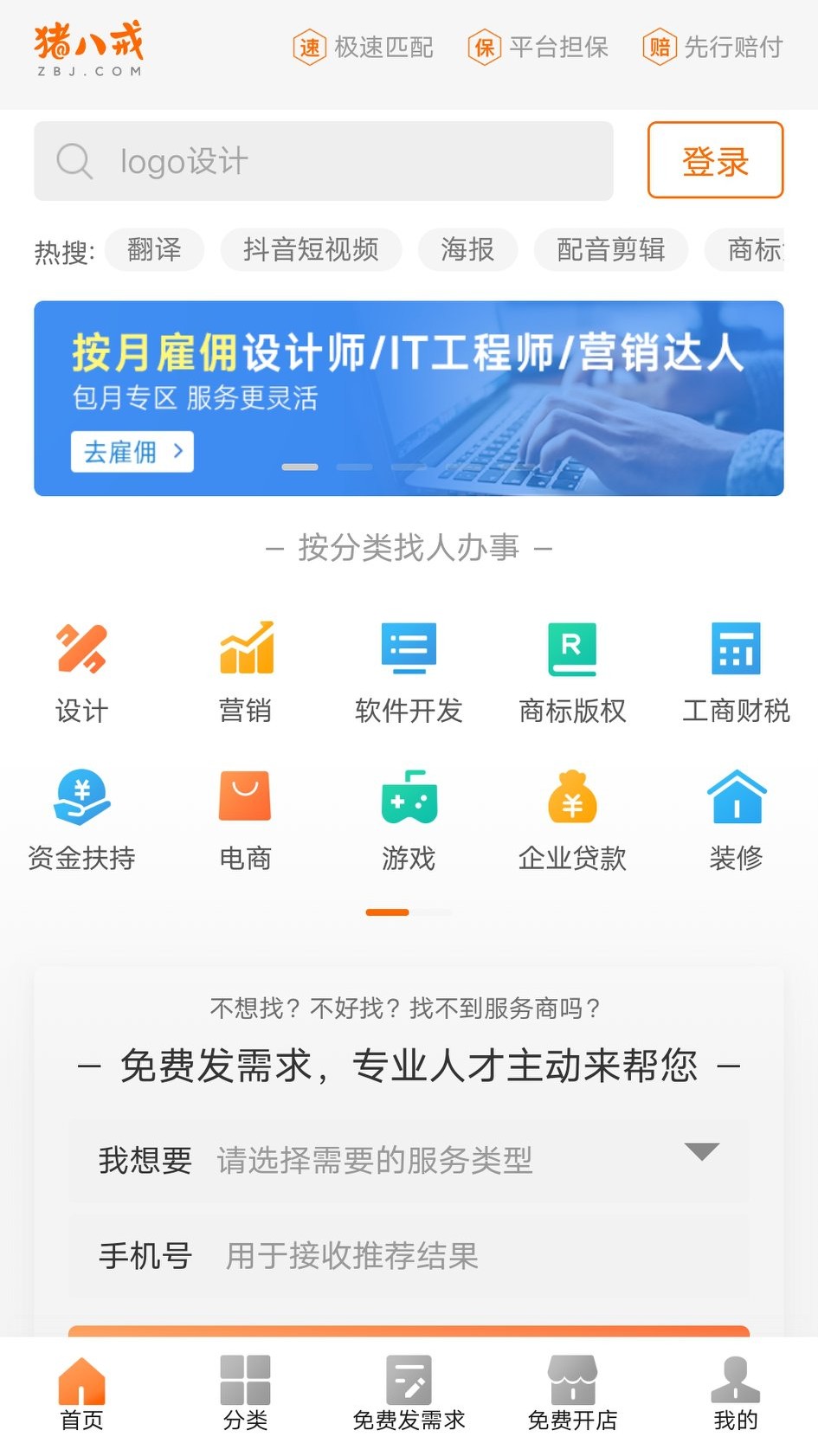The width and height of the screenshot is (818, 1456).
Task: Switch to the 分类 tab
Action: point(246,1393)
